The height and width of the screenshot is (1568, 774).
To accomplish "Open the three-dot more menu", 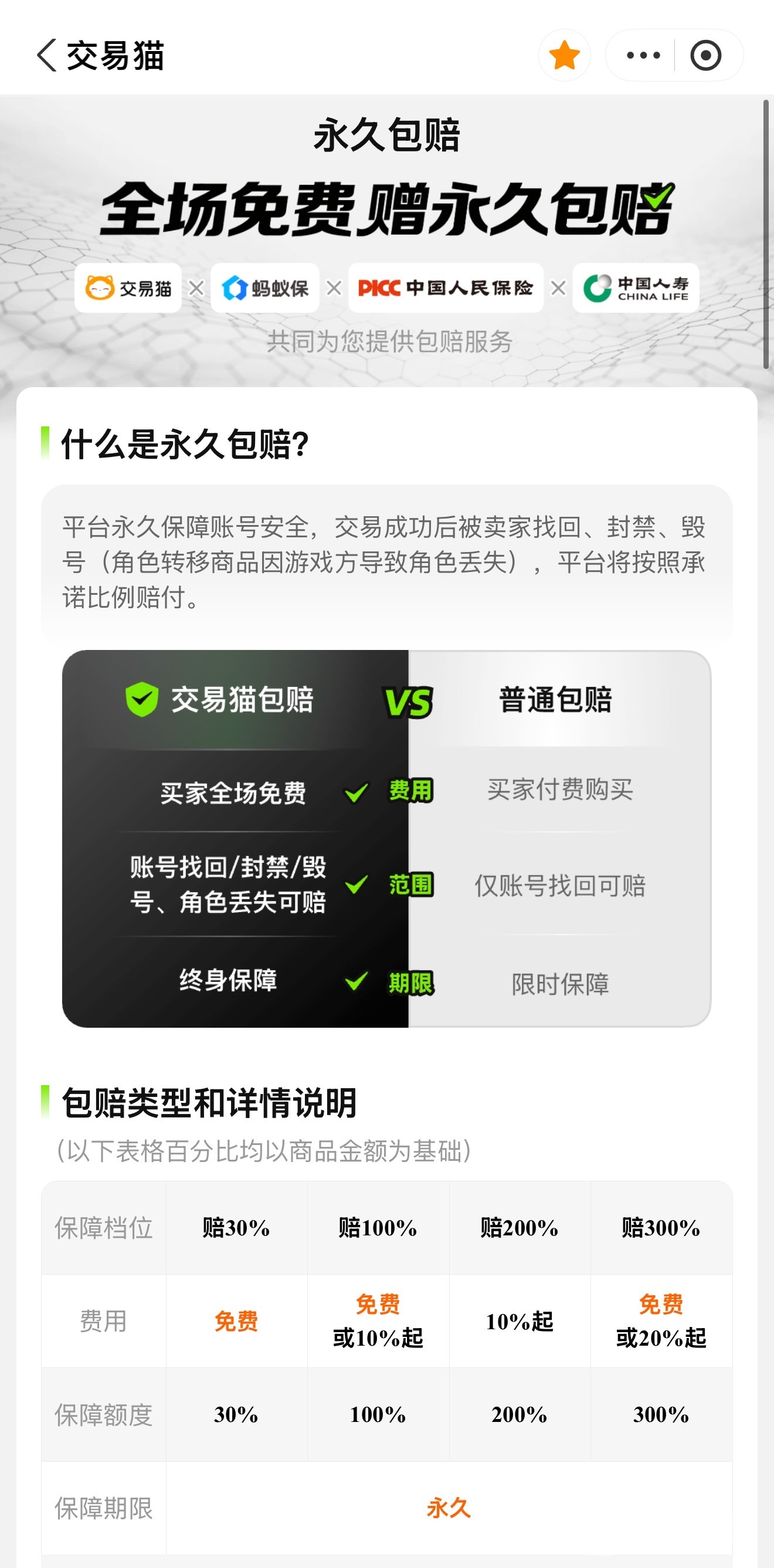I will pyautogui.click(x=643, y=55).
